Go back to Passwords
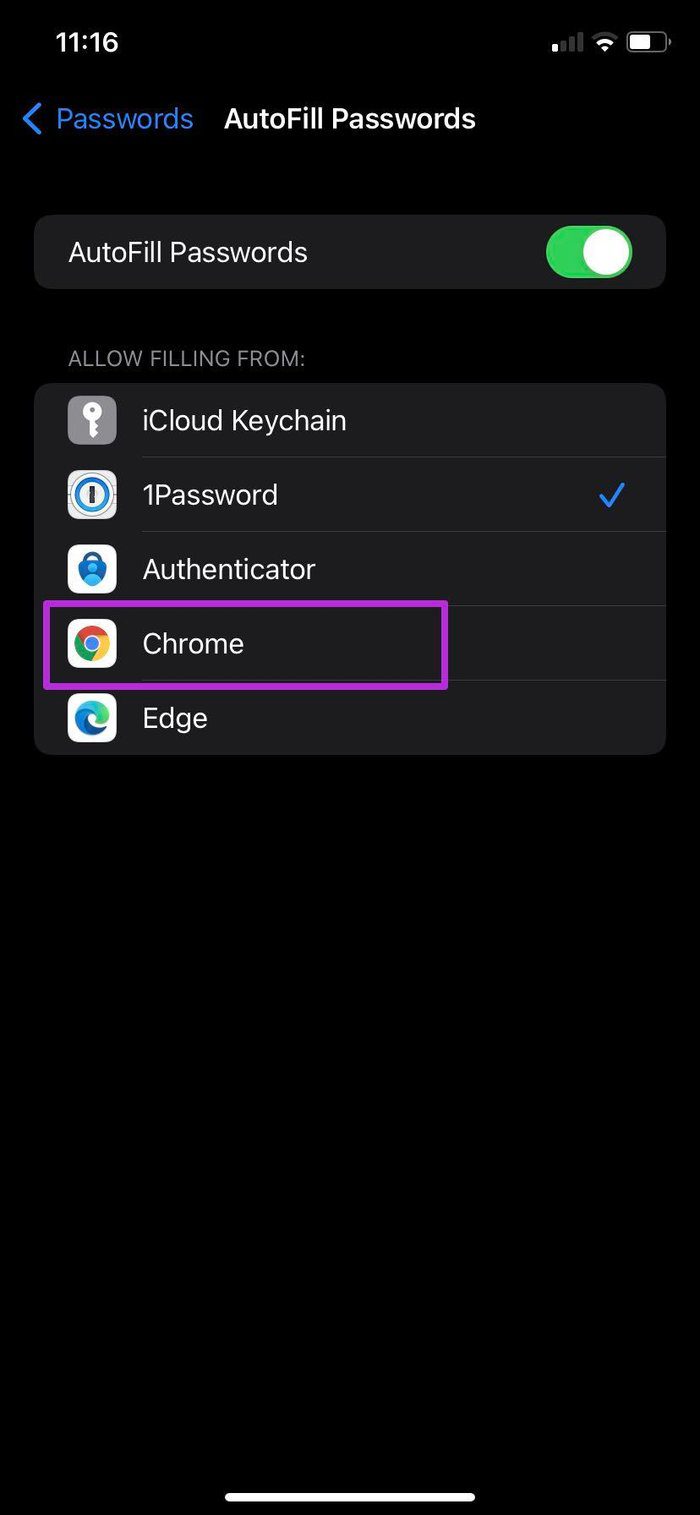700x1515 pixels. pyautogui.click(x=107, y=119)
